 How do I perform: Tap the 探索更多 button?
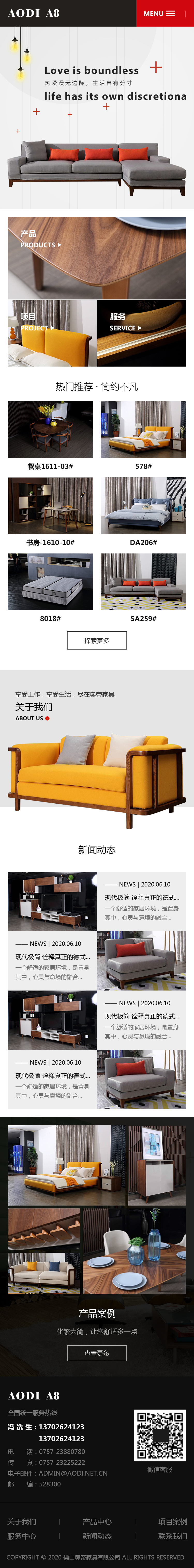[97, 640]
